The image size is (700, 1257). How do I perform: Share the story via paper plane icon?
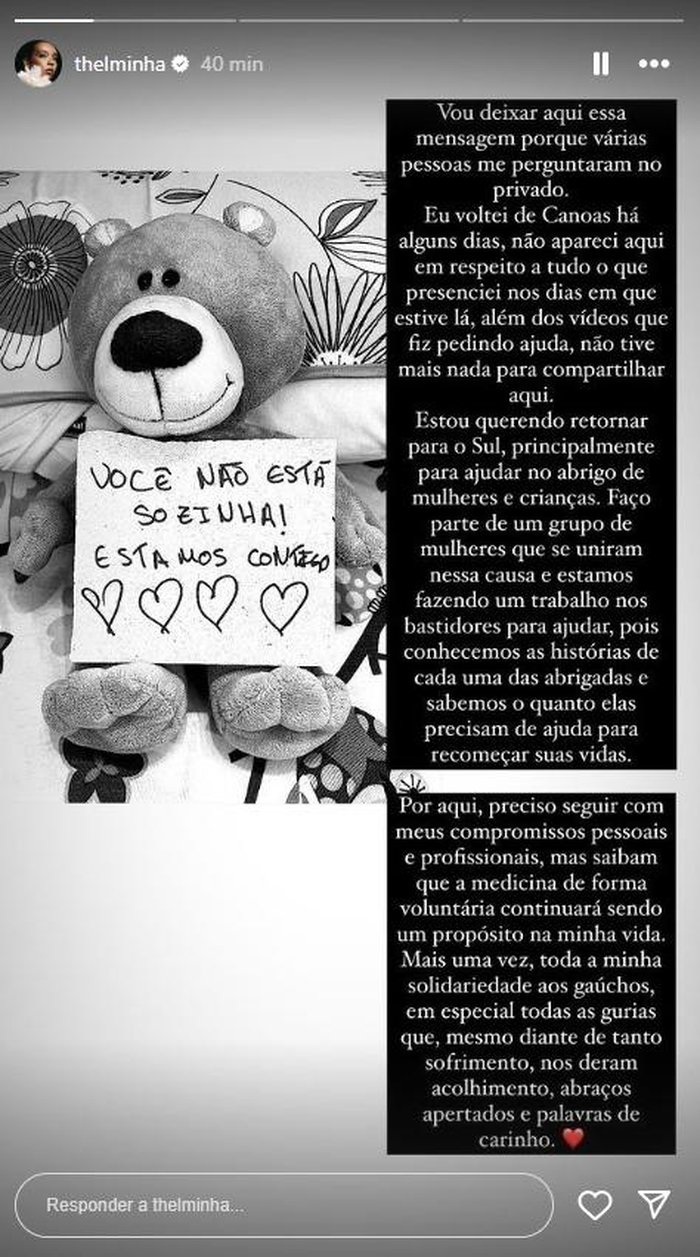pos(654,1205)
